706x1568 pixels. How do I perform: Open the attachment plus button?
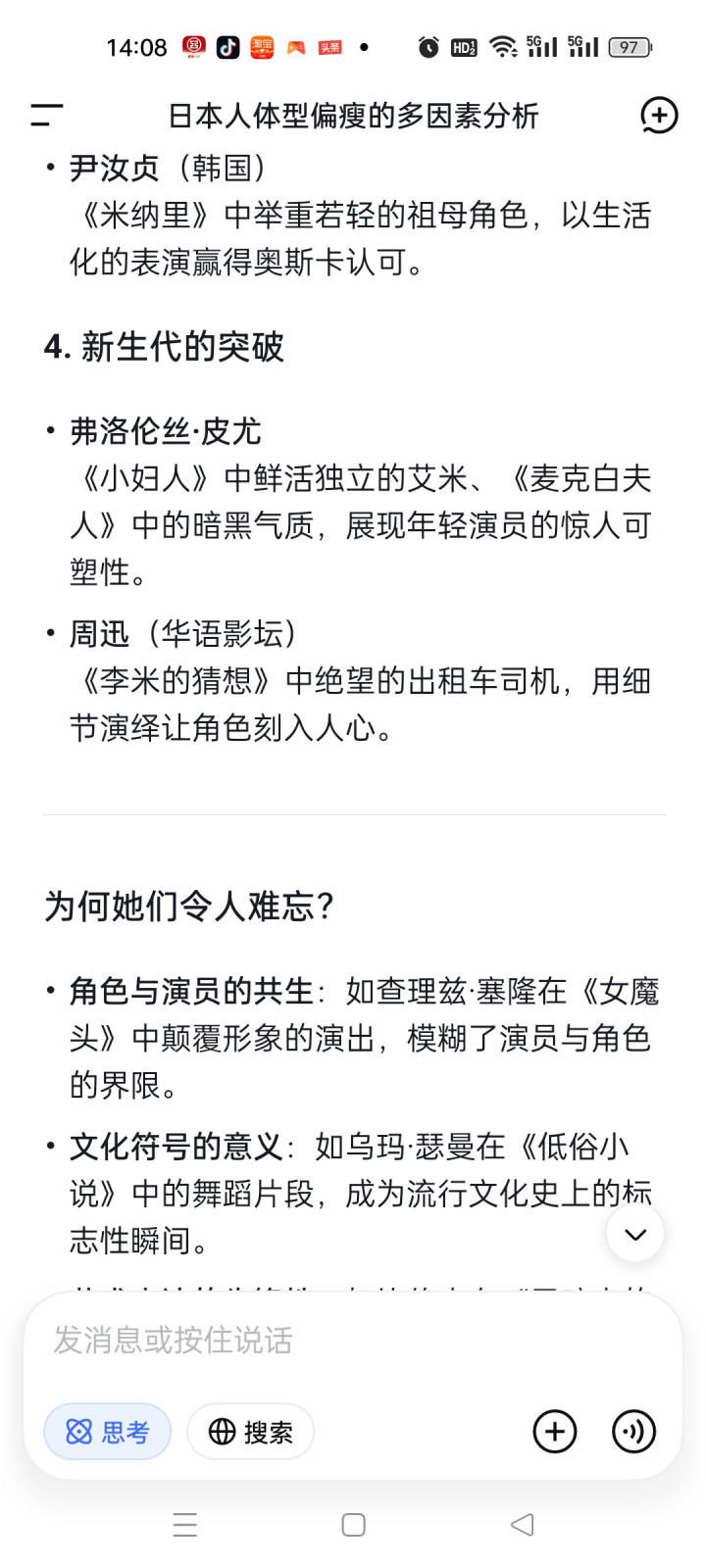click(555, 1432)
